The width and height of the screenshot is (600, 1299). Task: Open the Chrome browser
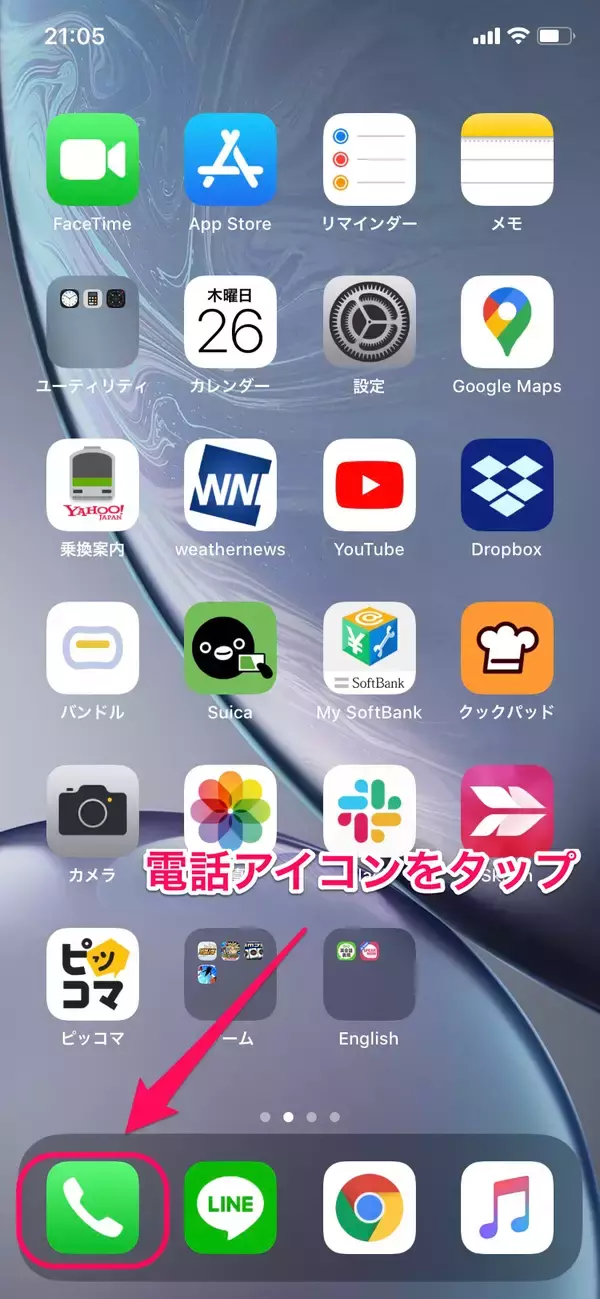369,1207
